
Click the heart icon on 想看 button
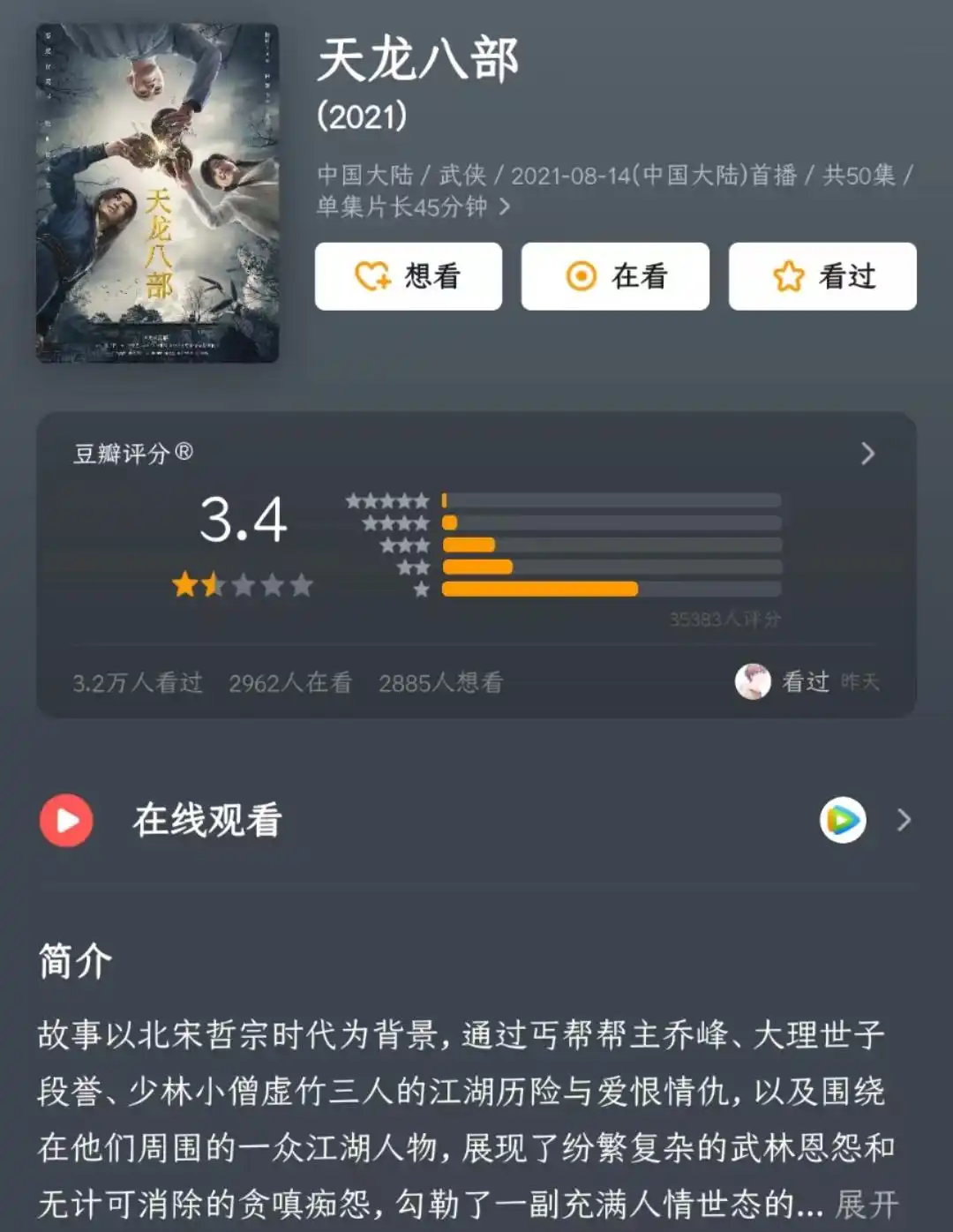[x=372, y=276]
